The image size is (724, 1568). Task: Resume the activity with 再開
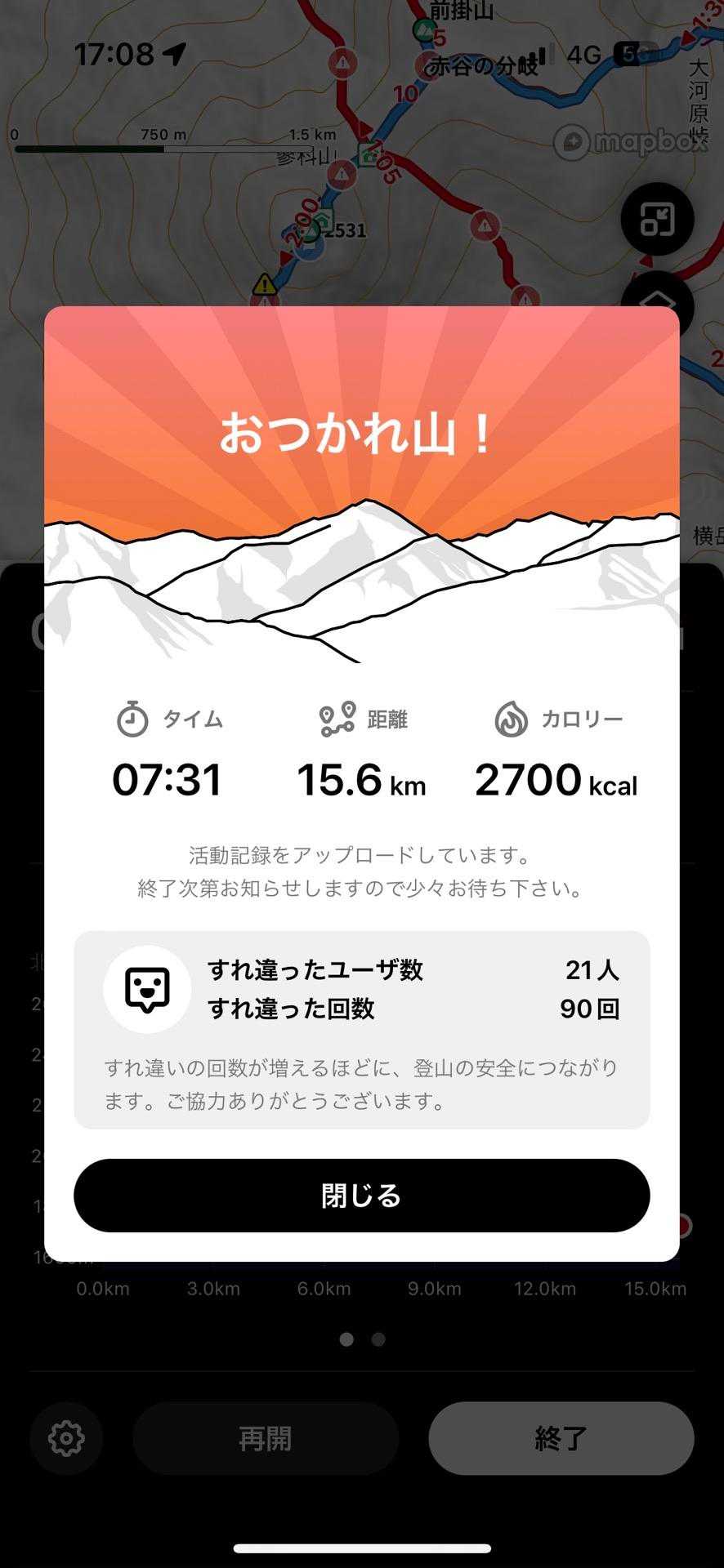point(266,1439)
